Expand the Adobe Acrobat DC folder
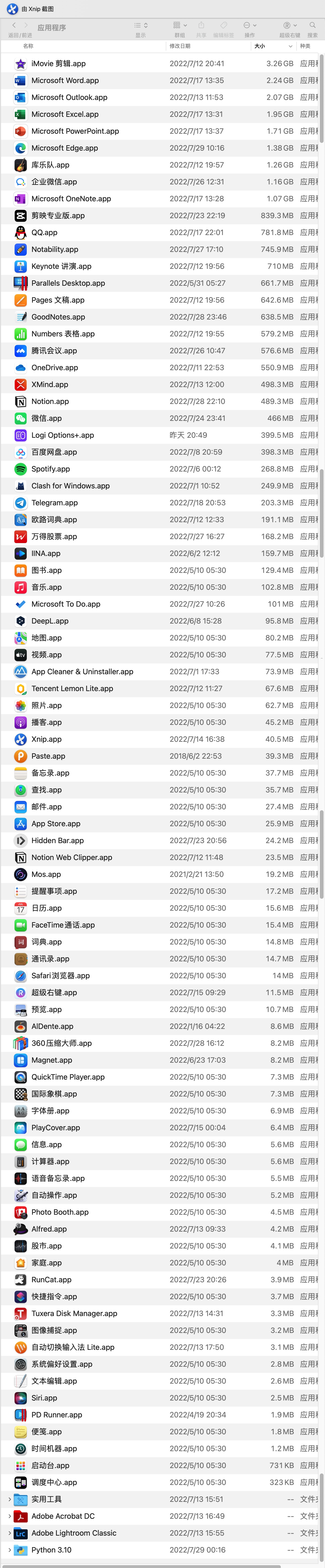This screenshot has height=1568, width=325. tap(9, 1516)
